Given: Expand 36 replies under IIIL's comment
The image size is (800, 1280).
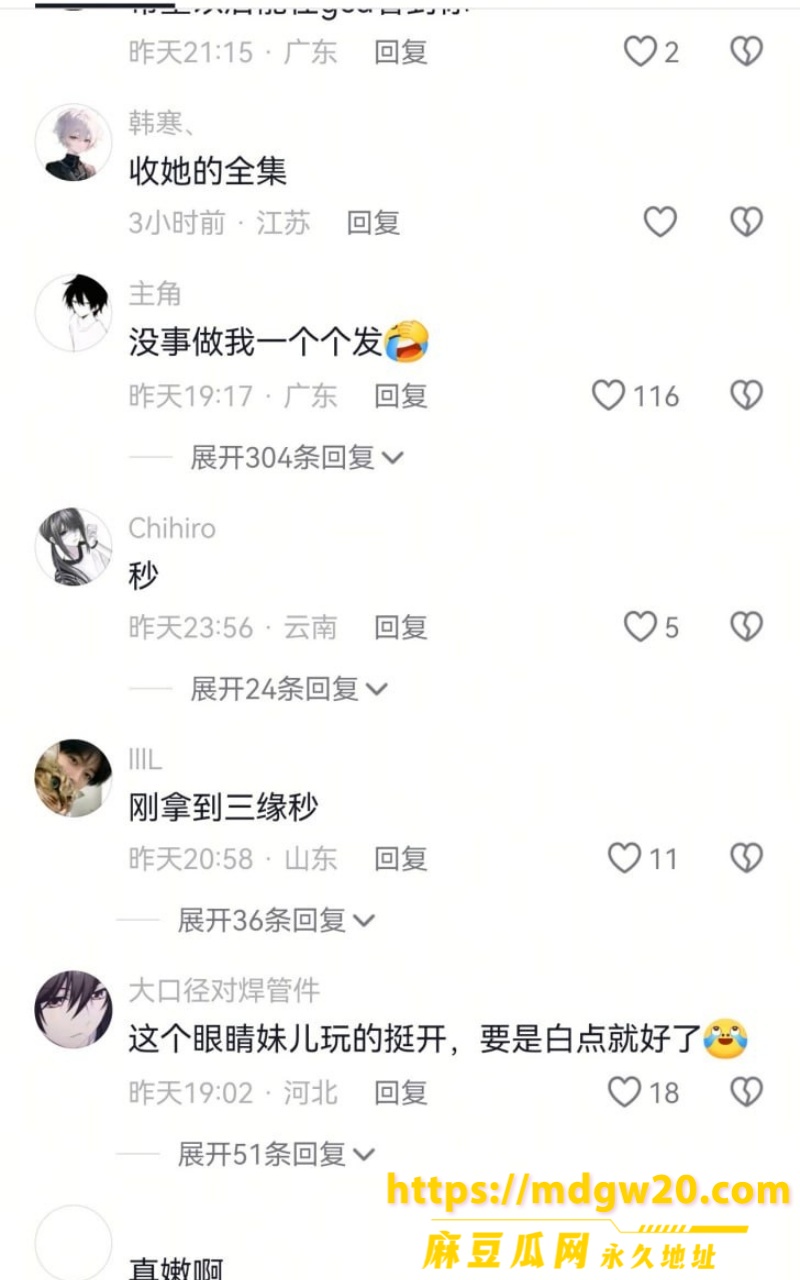Looking at the screenshot, I should 276,920.
